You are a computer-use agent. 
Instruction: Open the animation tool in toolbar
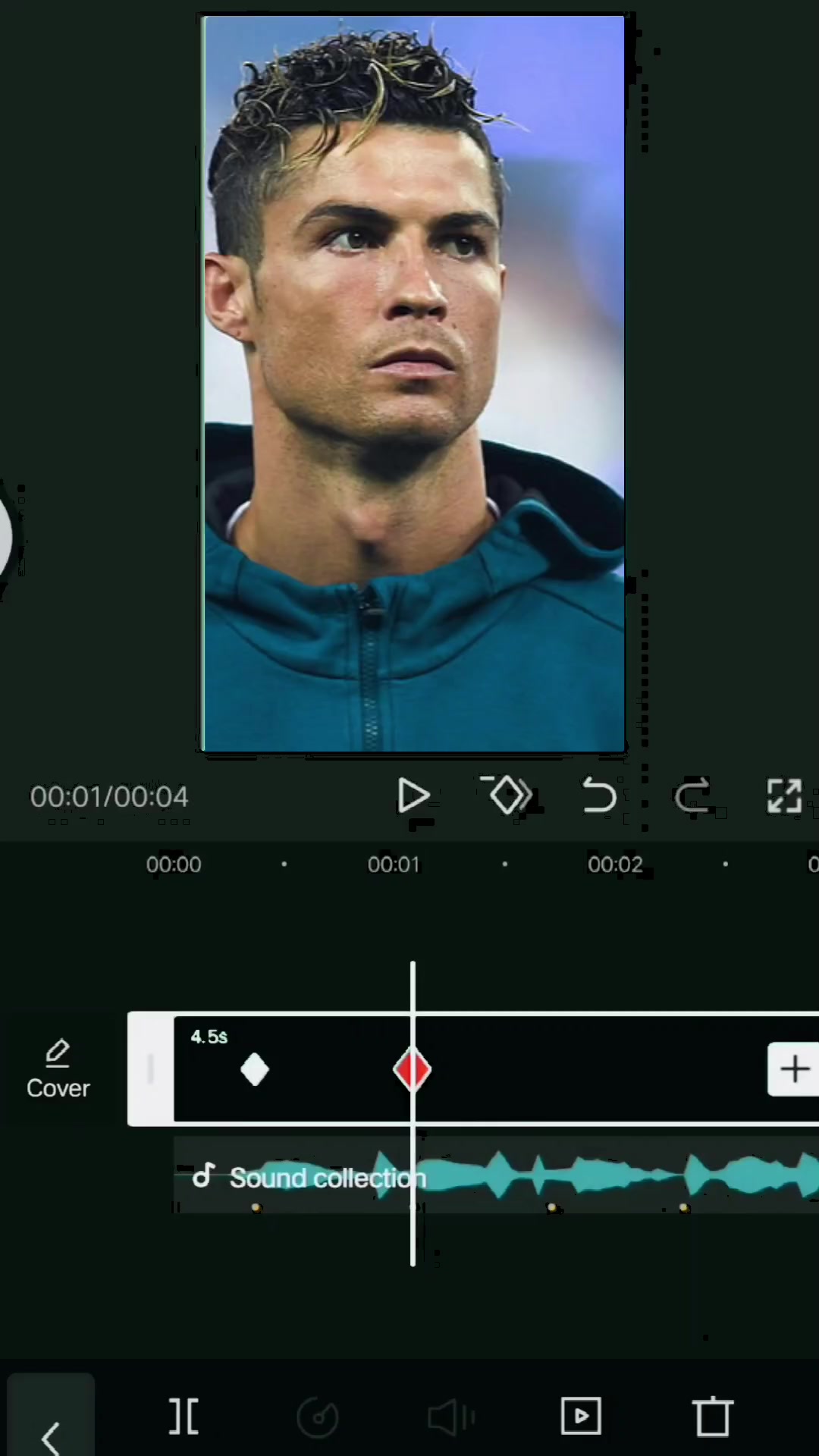coord(581,1417)
